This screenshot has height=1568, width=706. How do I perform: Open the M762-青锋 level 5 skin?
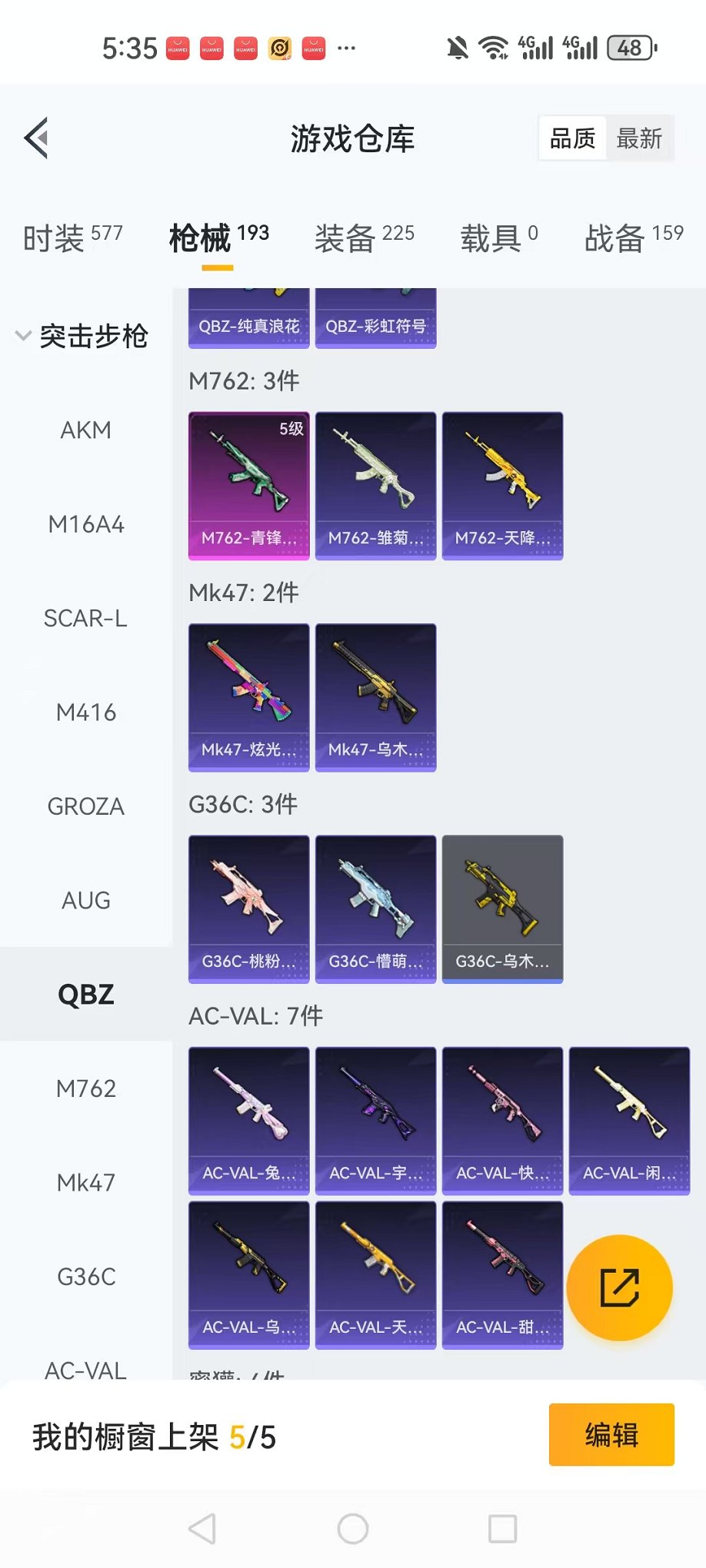pos(249,485)
